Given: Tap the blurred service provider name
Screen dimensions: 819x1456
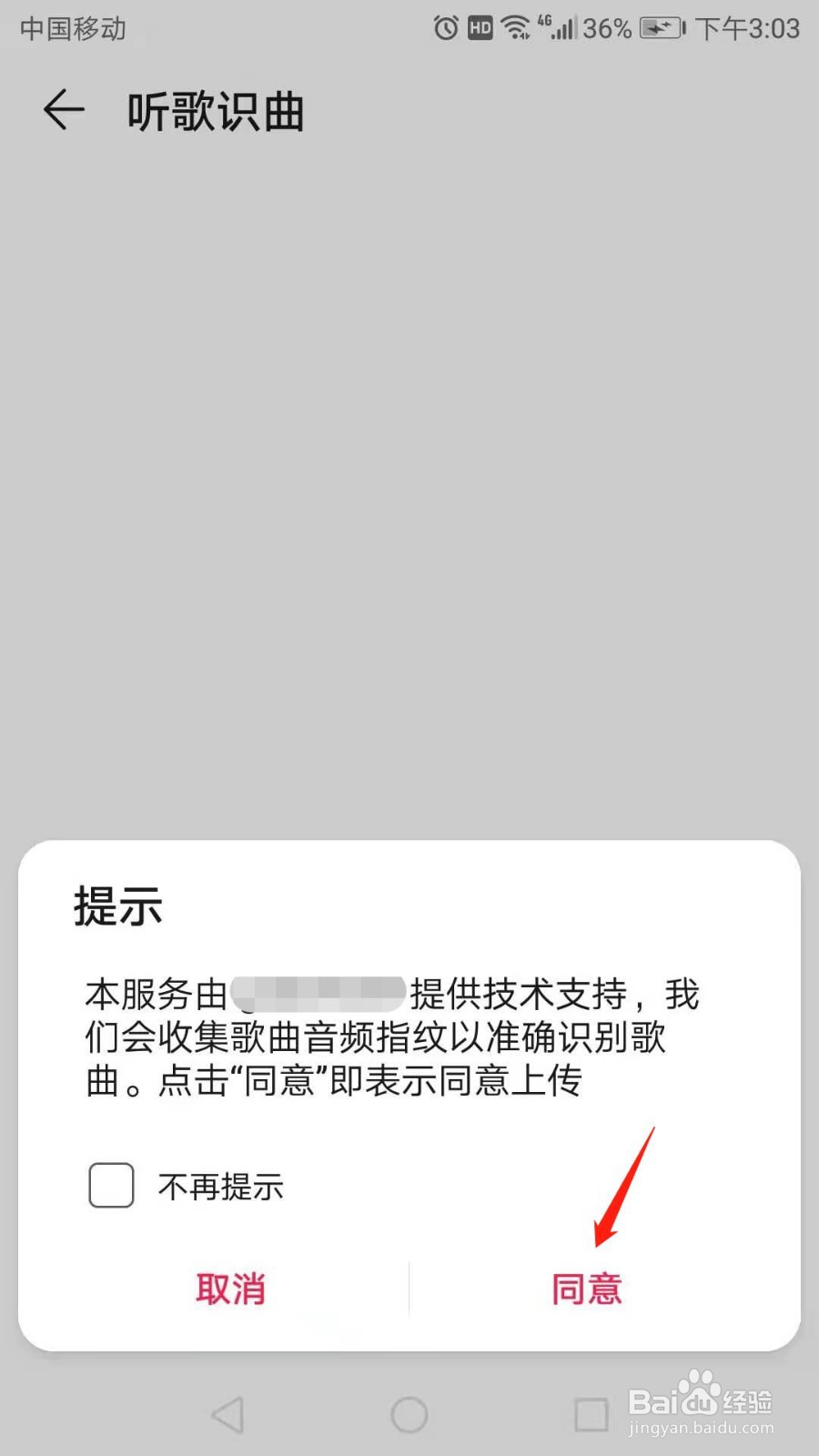Looking at the screenshot, I should tap(318, 992).
